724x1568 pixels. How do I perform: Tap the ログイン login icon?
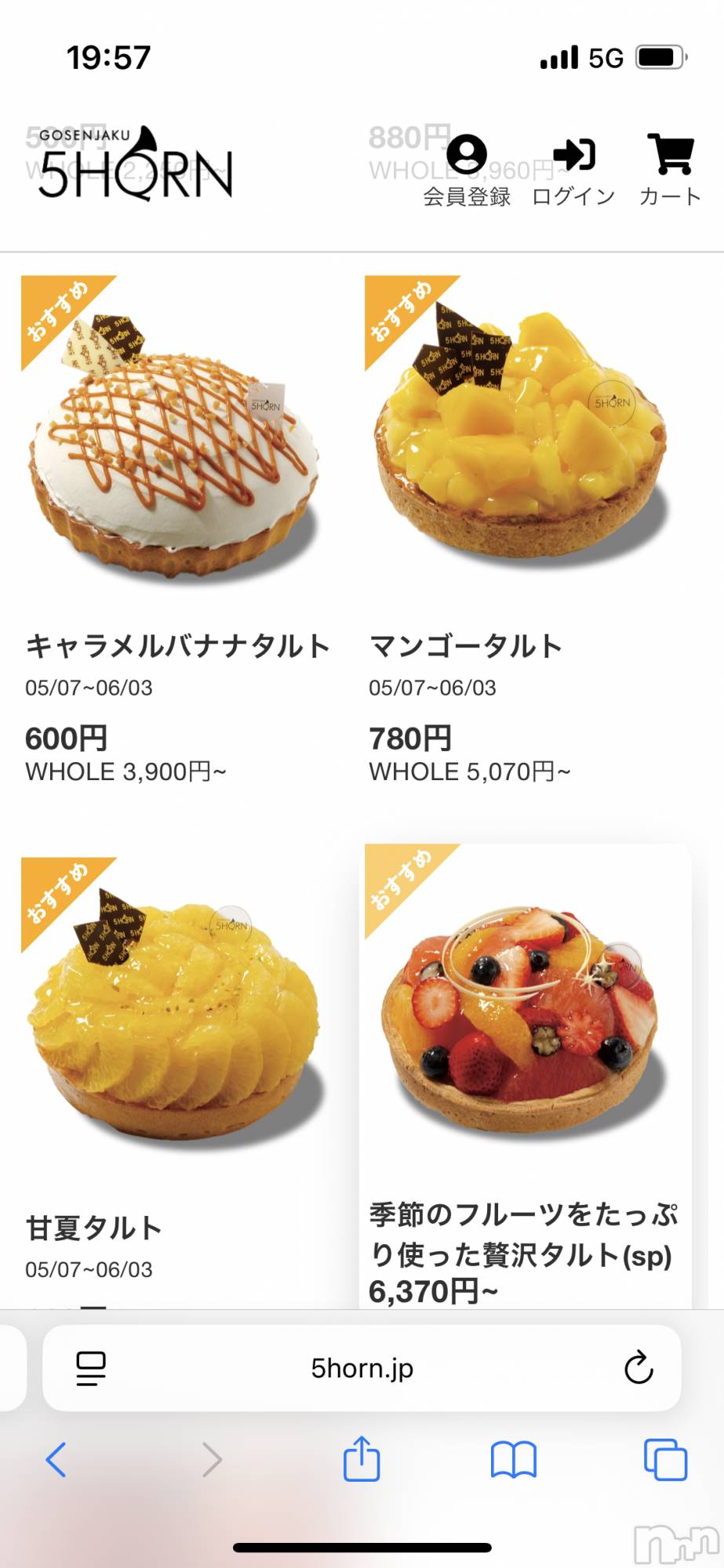point(573,169)
